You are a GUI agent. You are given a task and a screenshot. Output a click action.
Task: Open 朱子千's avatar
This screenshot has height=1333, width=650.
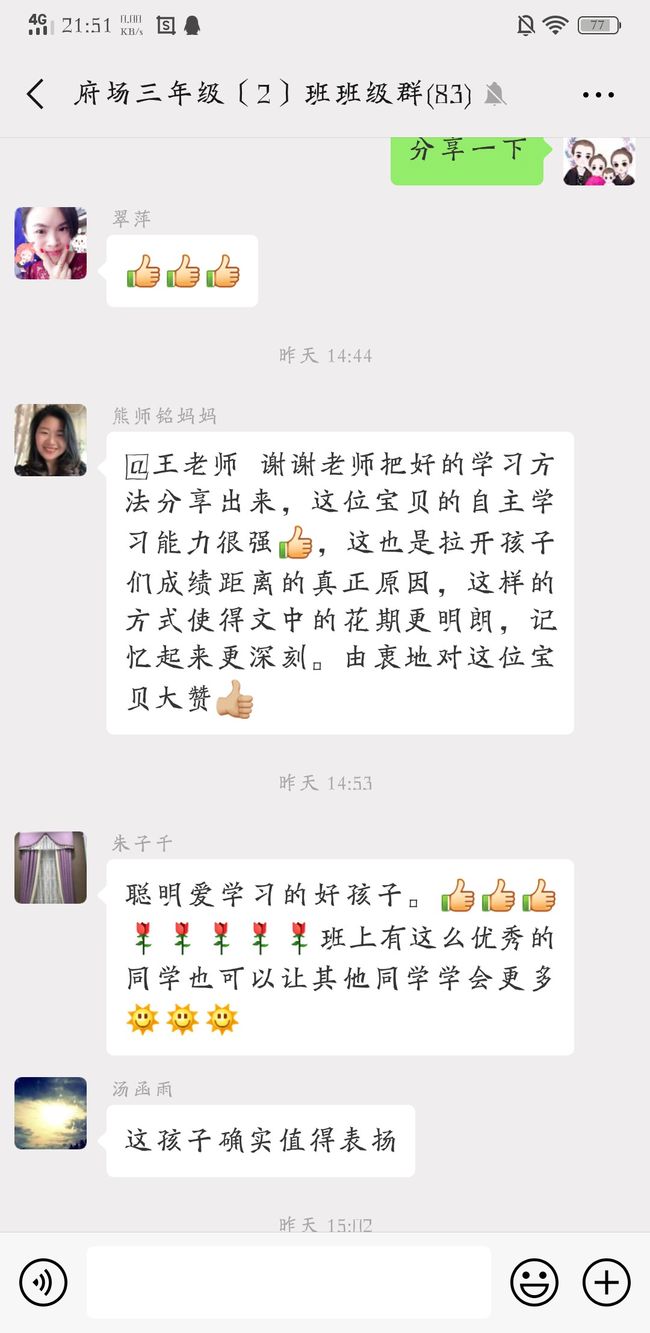coord(51,867)
